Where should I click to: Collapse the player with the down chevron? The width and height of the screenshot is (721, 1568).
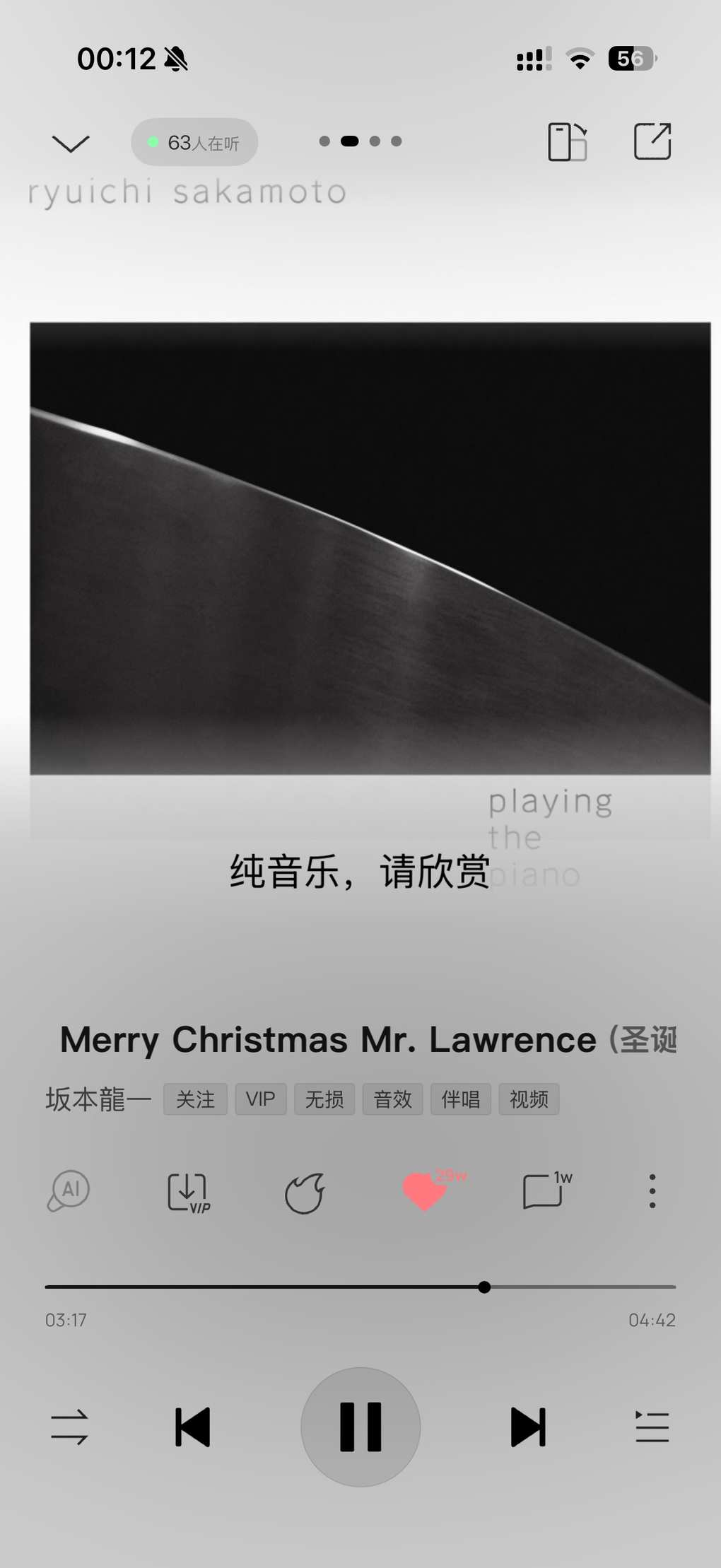(x=71, y=143)
